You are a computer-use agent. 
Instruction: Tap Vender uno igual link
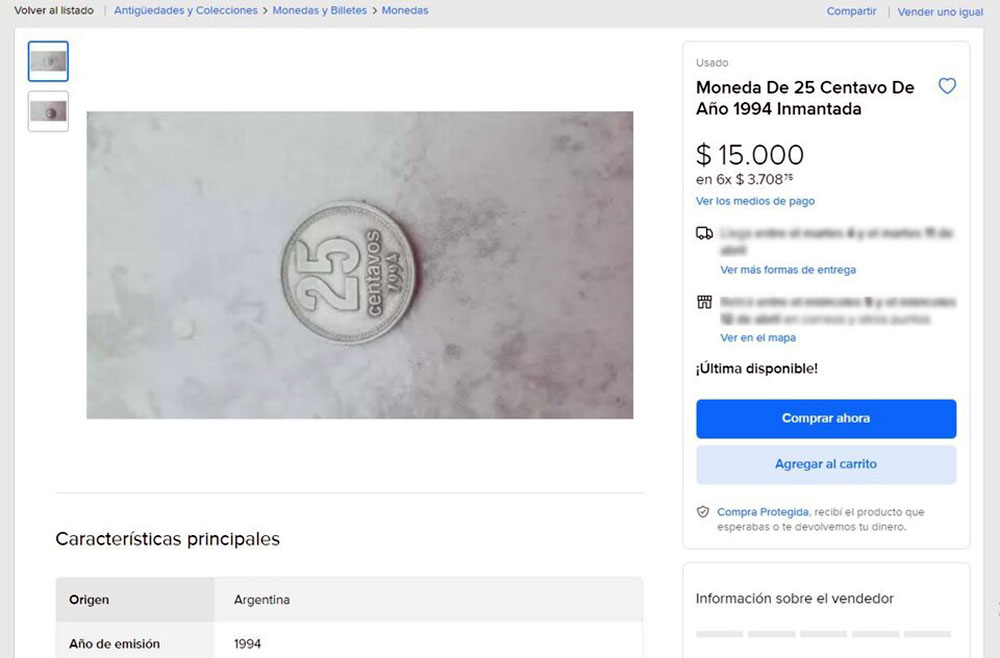click(940, 12)
